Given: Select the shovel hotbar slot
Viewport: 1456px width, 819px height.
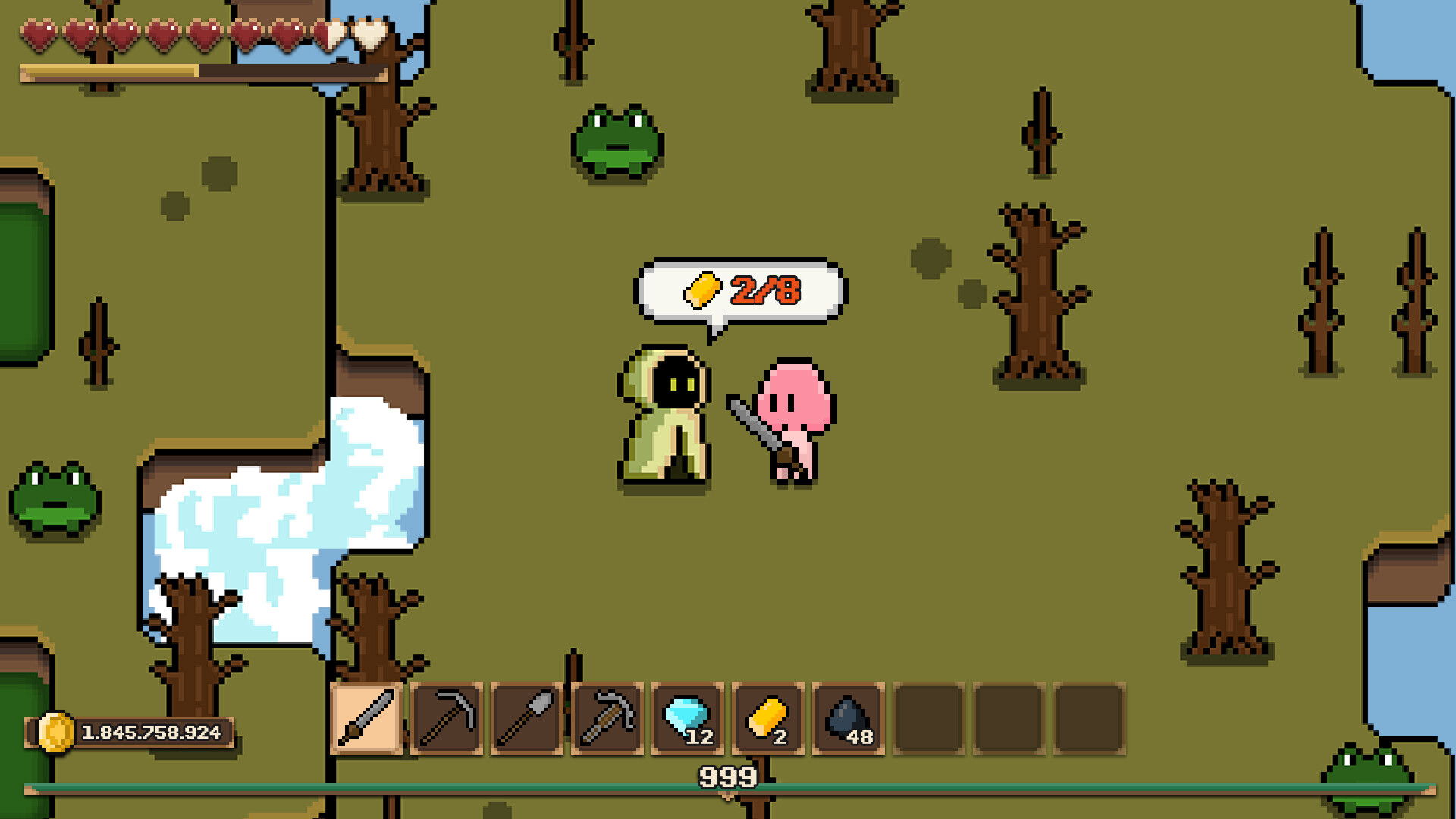Looking at the screenshot, I should 527,718.
